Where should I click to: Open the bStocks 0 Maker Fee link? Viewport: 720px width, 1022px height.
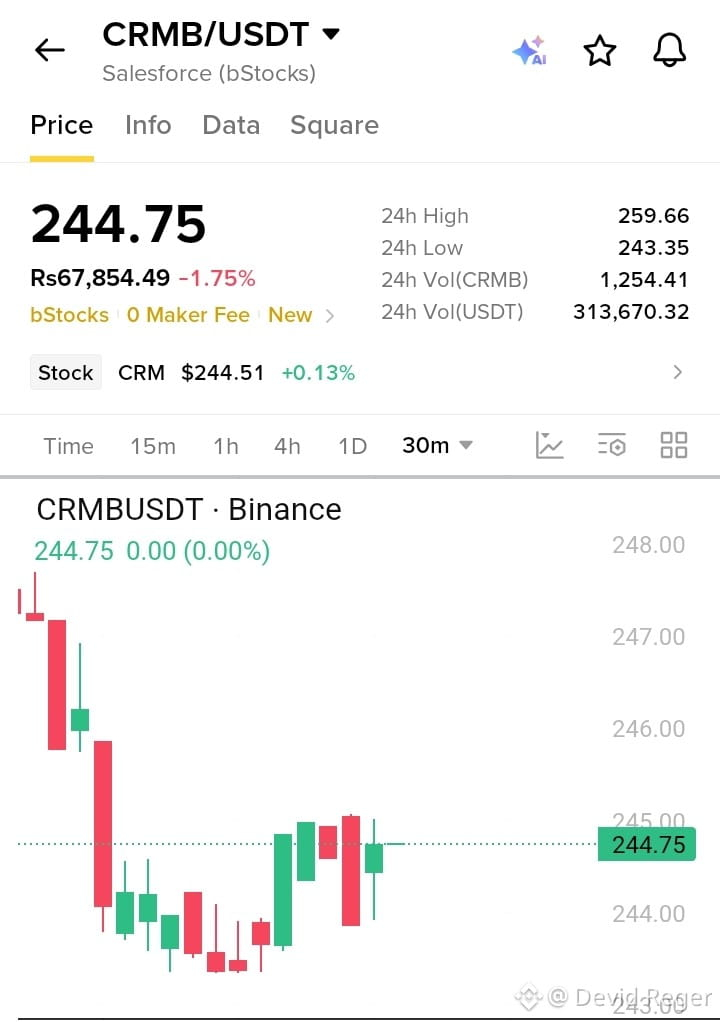182,315
